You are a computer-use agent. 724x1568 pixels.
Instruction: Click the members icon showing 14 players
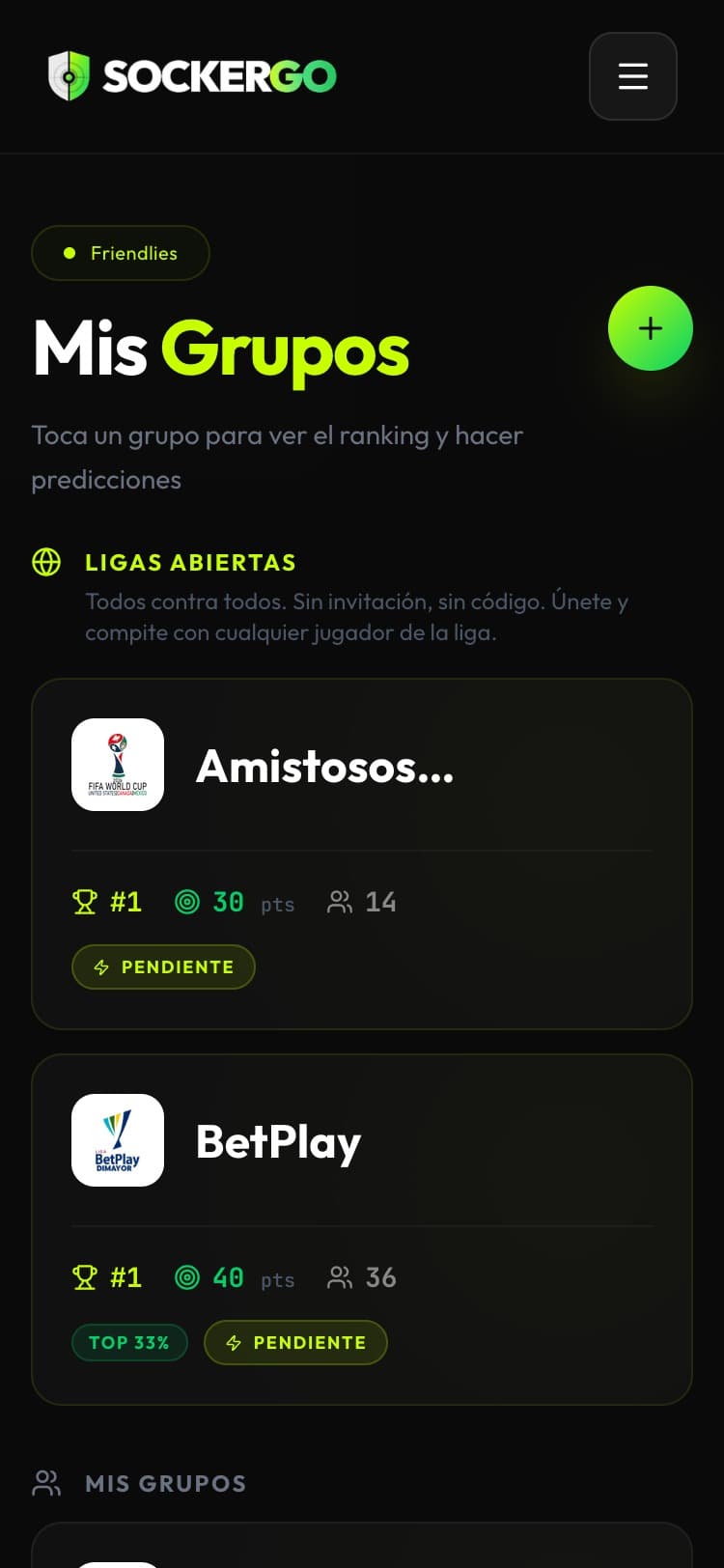tap(340, 901)
